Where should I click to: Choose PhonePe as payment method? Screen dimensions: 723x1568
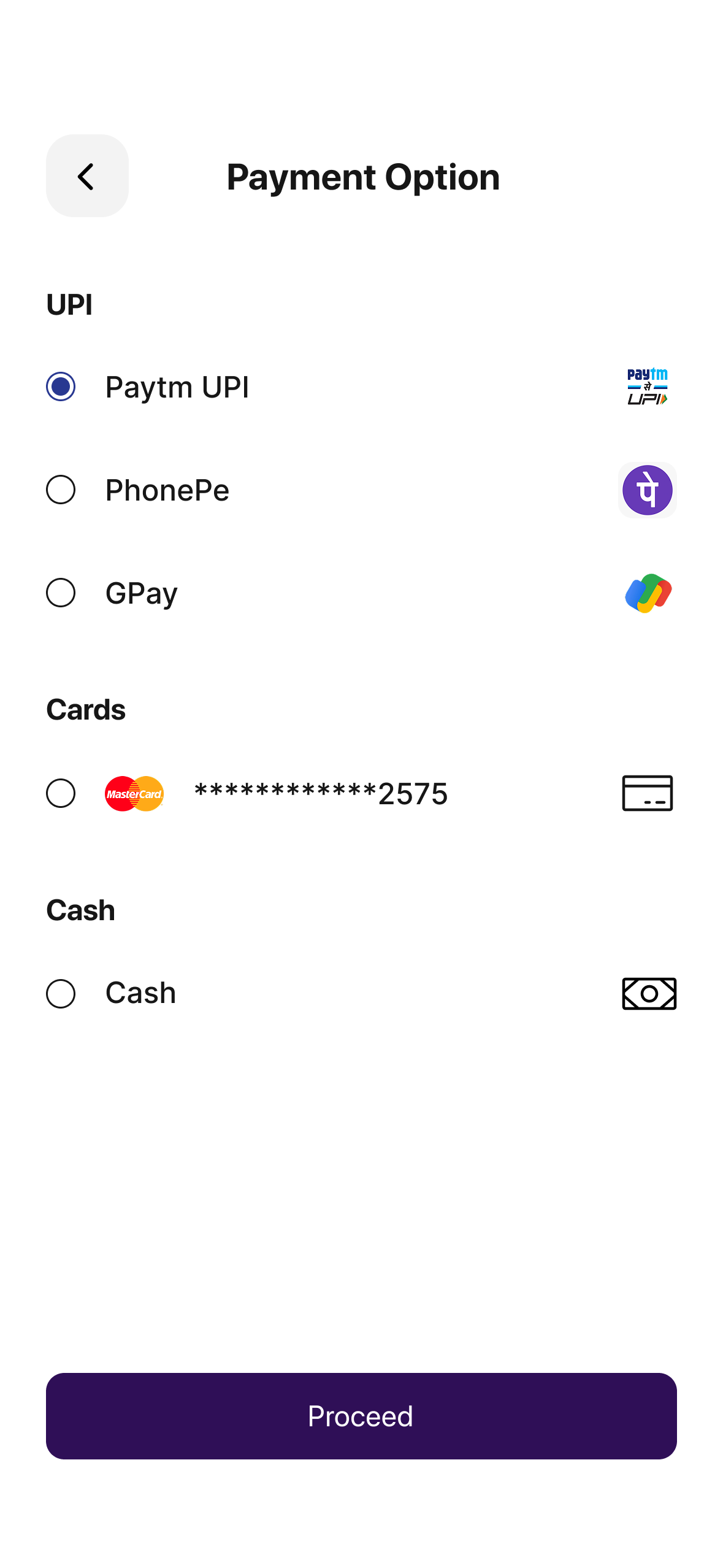tap(61, 490)
